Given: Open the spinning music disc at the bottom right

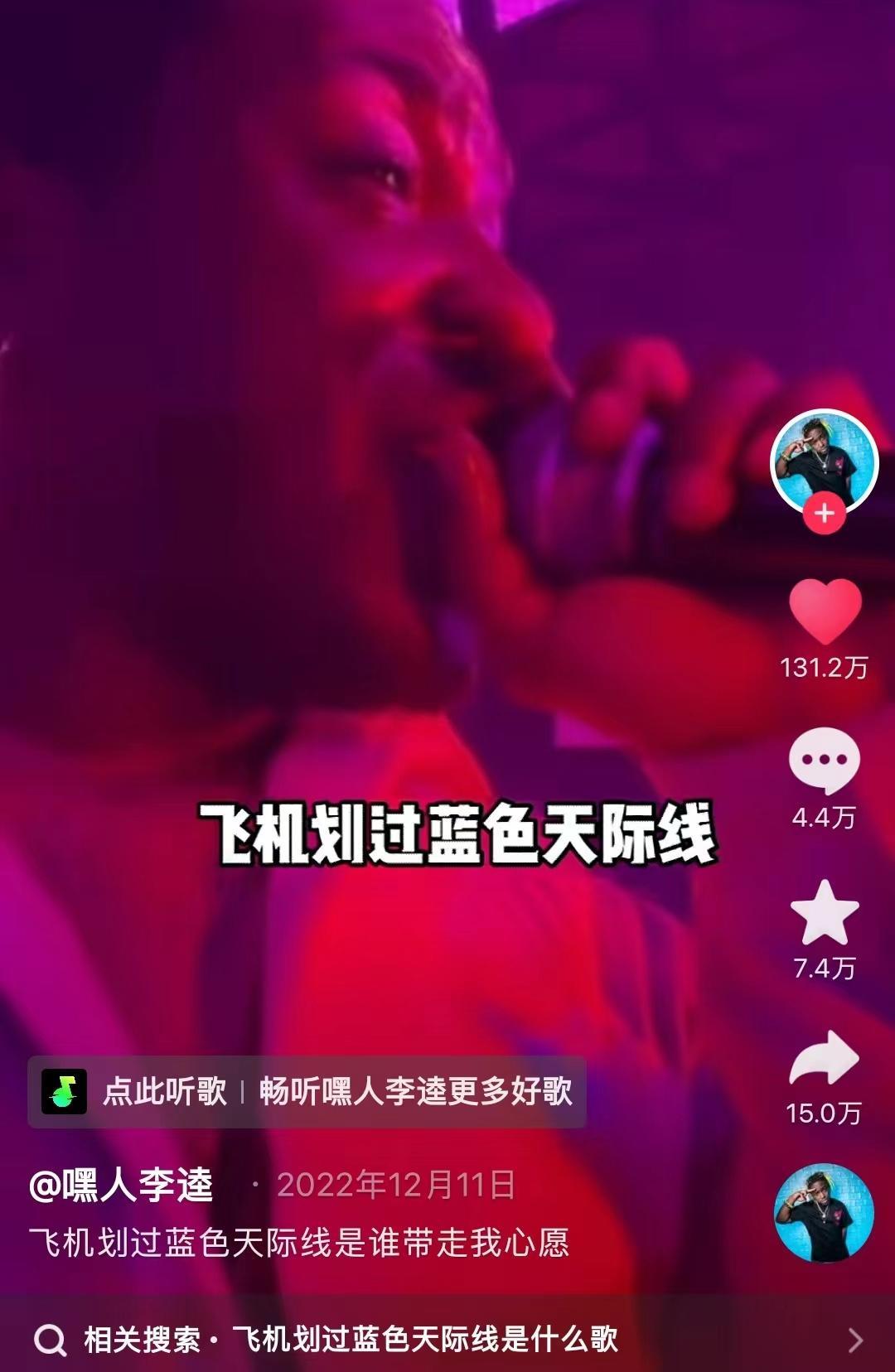Looking at the screenshot, I should [824, 1213].
